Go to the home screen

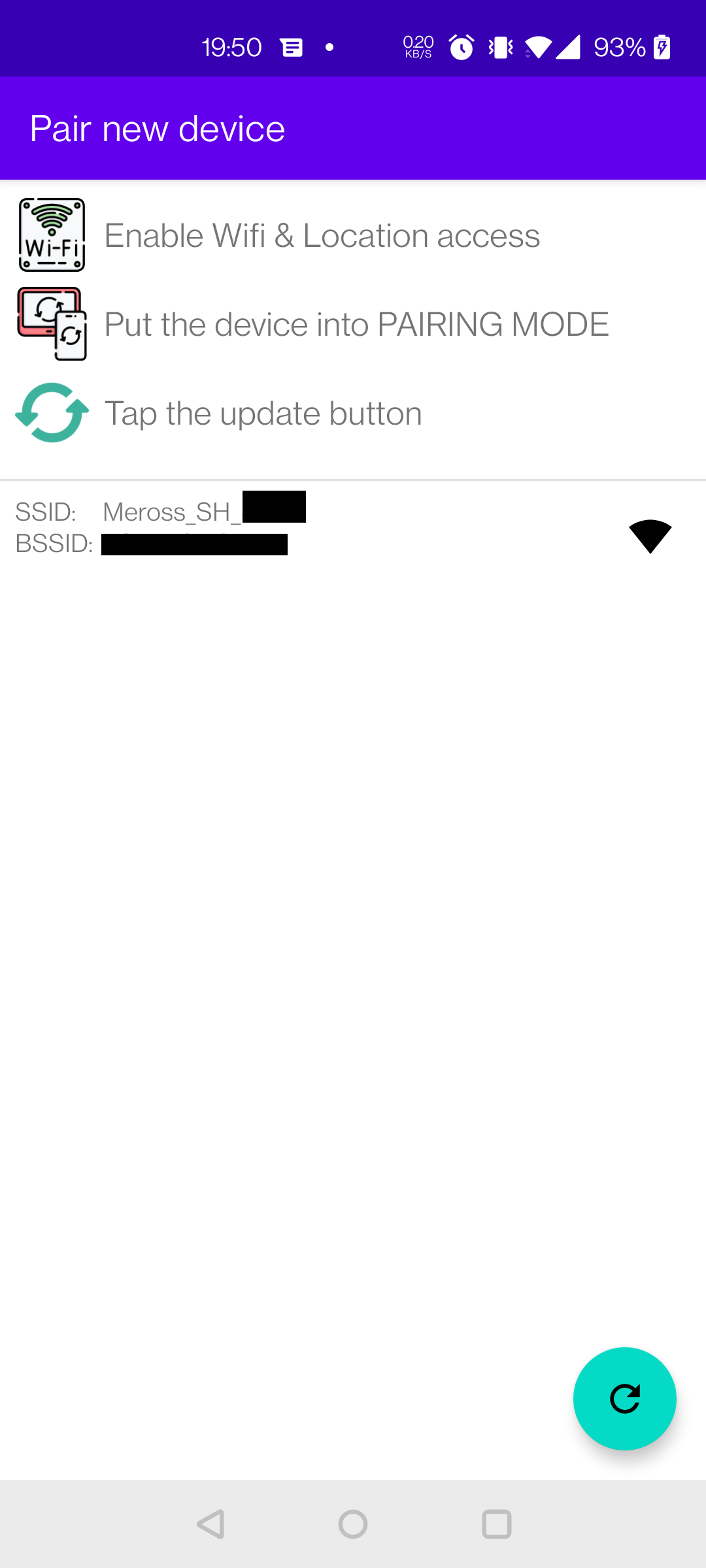(x=353, y=1524)
